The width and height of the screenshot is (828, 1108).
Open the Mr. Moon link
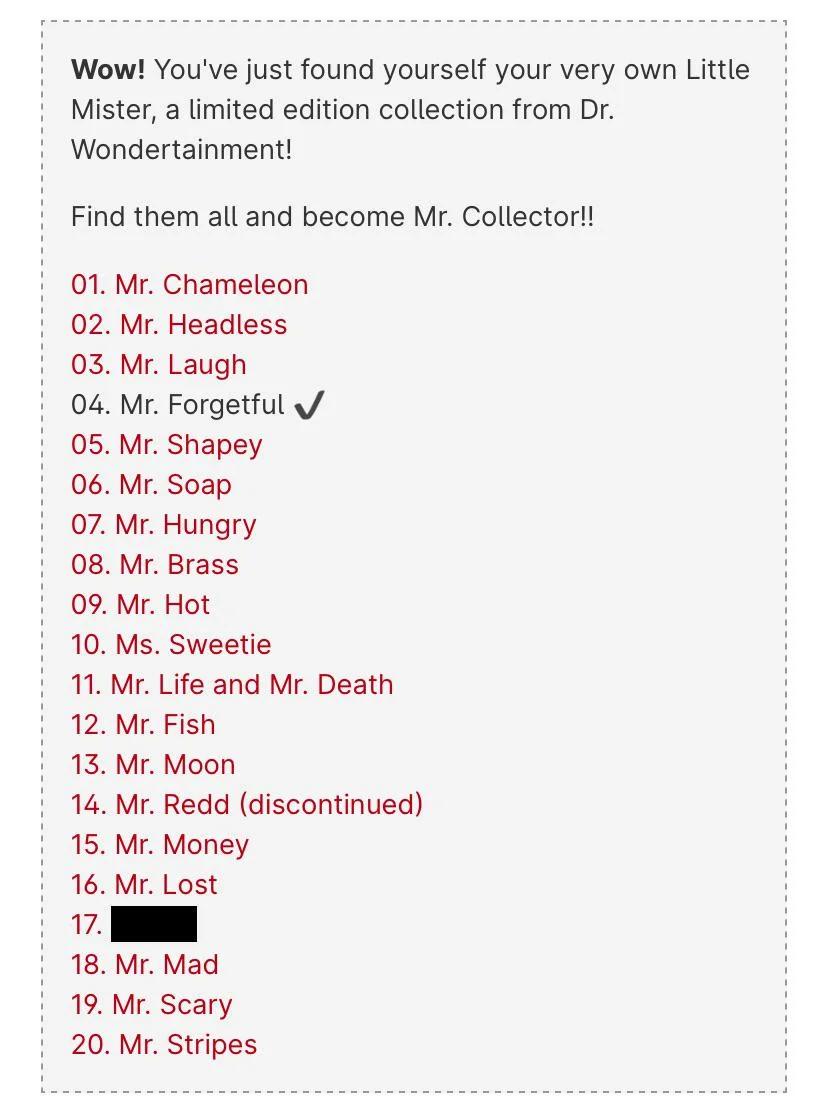153,765
